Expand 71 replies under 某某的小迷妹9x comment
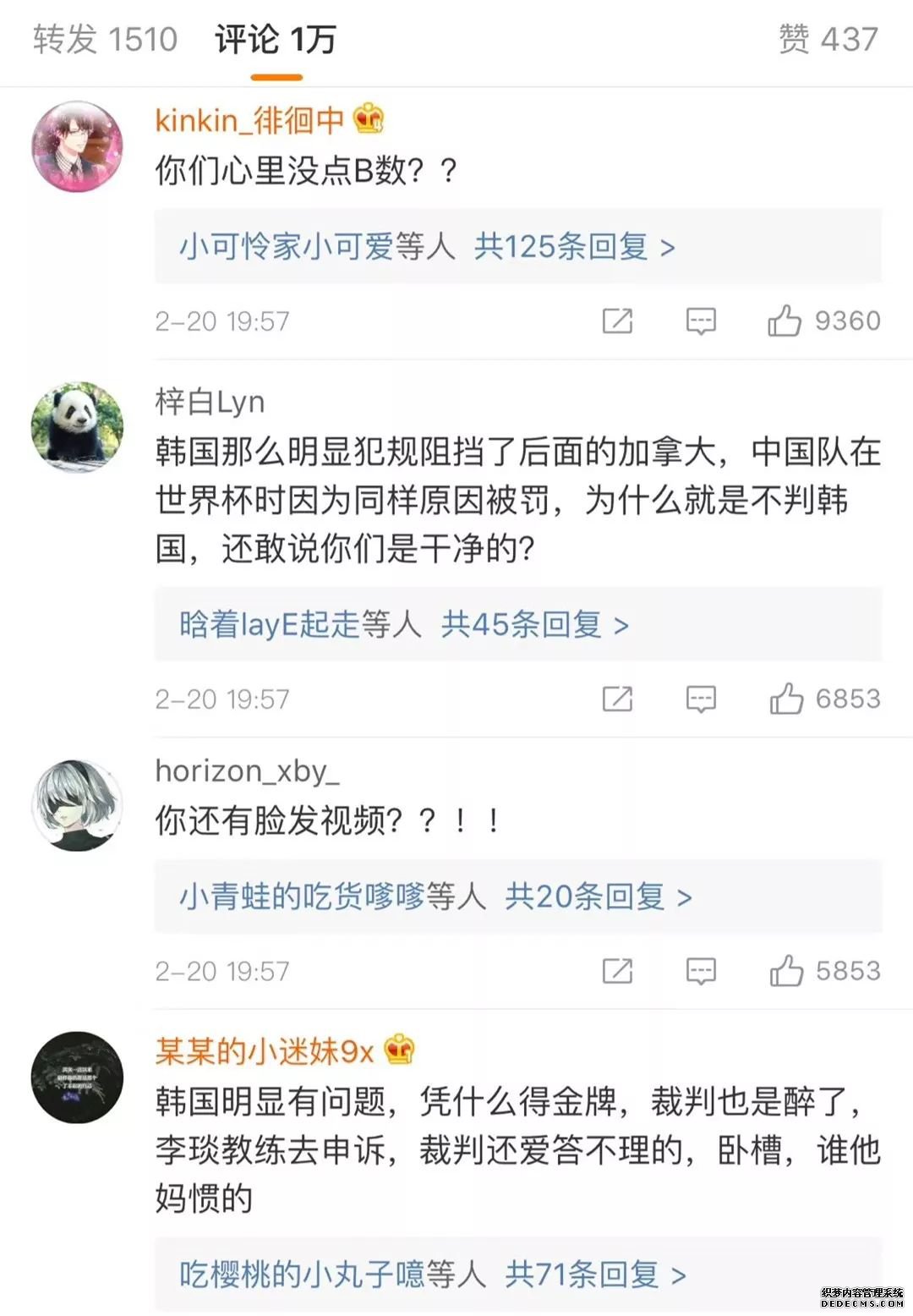Viewport: 913px width, 1316px height. pyautogui.click(x=595, y=1274)
